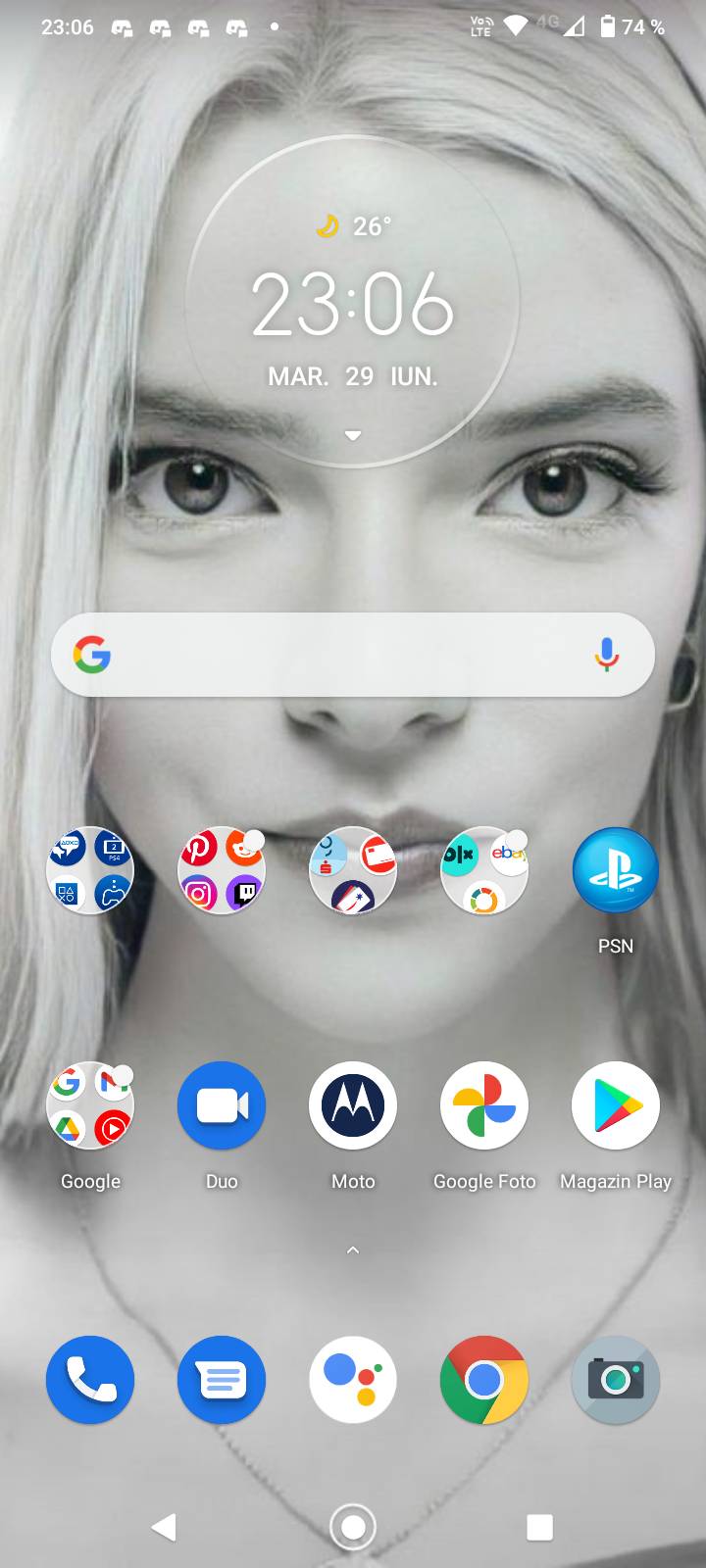Open Google Foto
This screenshot has width=706, height=1568.
[484, 1105]
